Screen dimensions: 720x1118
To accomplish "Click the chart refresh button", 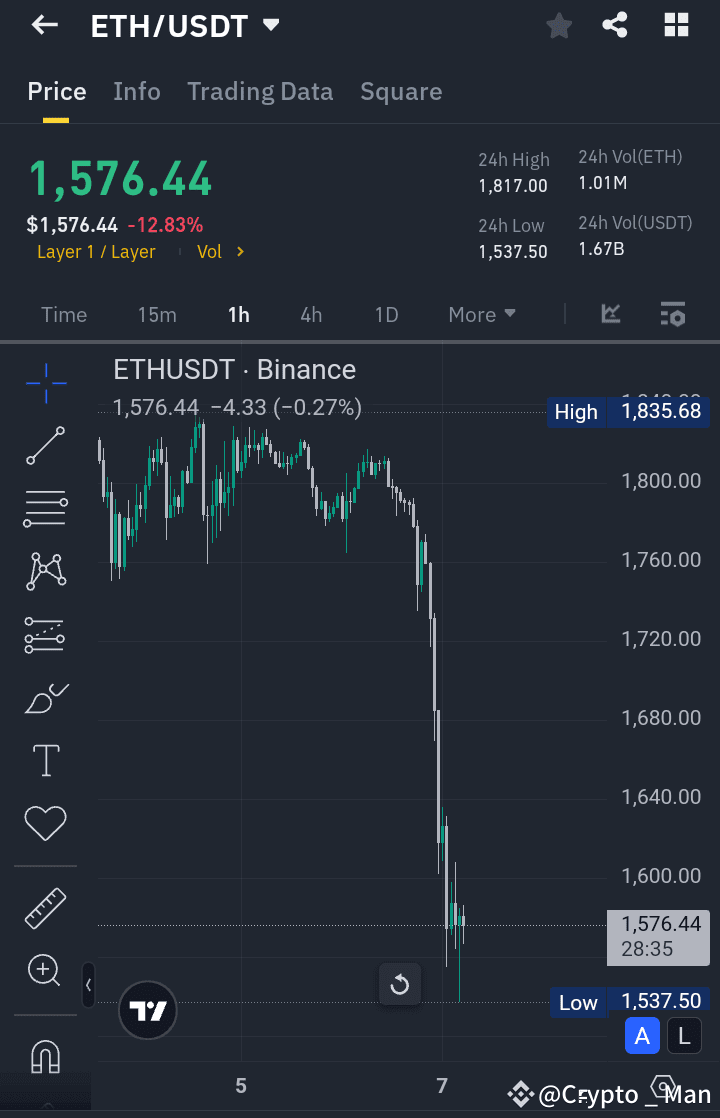I will (400, 985).
